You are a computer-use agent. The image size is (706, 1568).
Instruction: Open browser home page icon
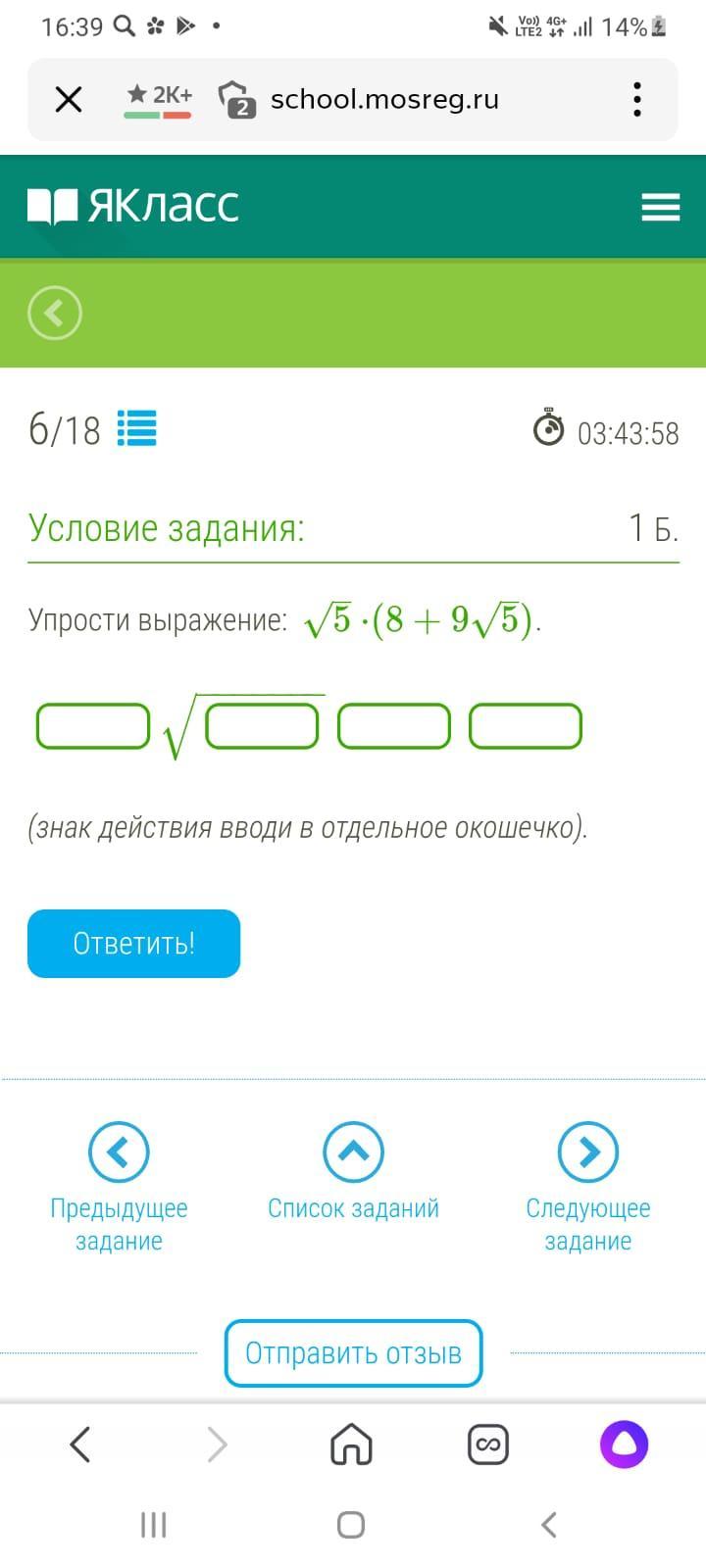(x=351, y=1444)
